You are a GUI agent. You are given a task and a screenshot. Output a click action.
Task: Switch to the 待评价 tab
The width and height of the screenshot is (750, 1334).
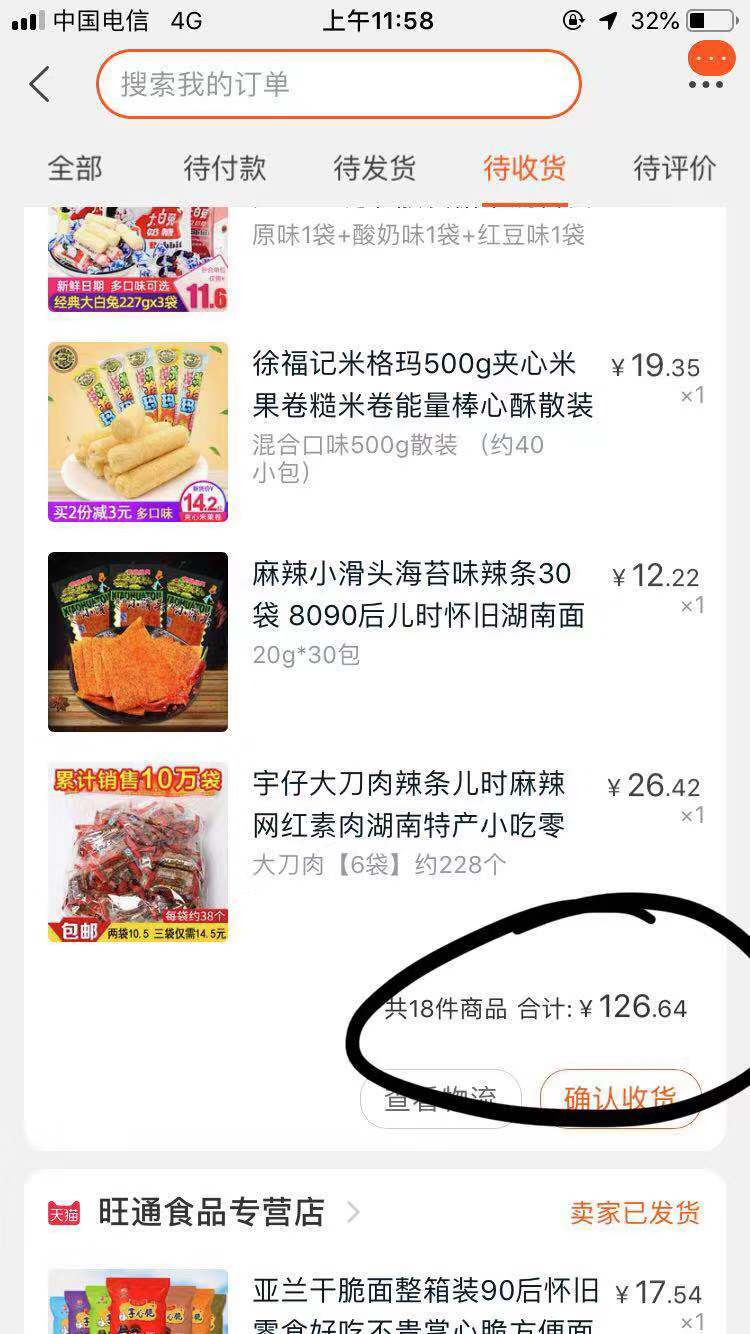point(675,168)
